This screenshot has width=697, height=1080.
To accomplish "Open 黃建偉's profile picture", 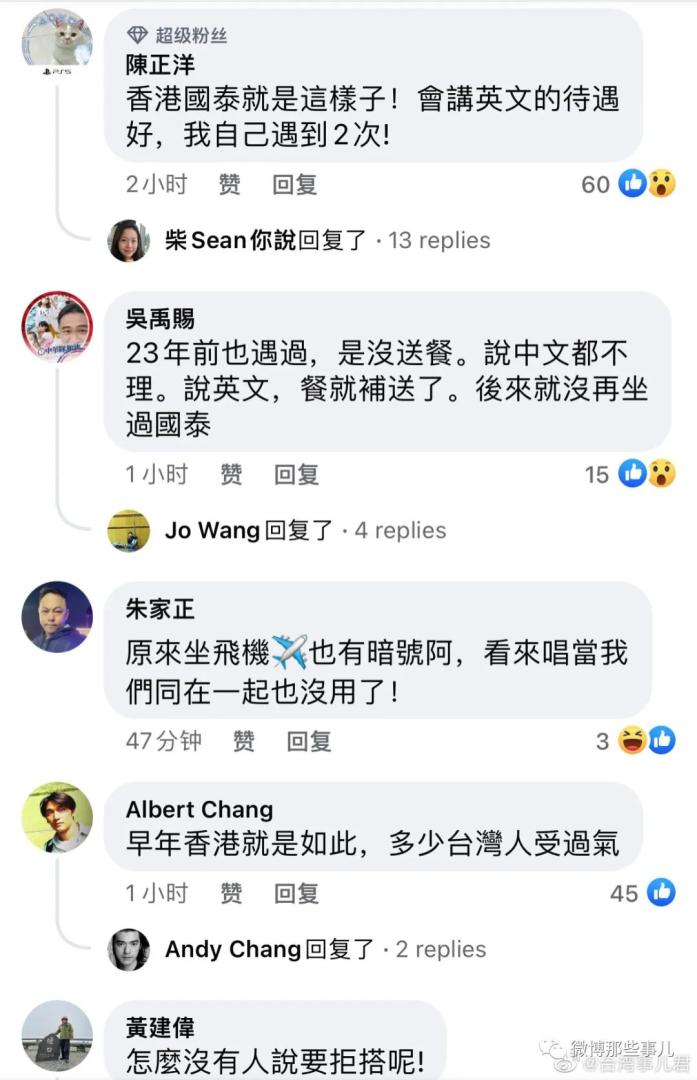I will tap(57, 1036).
